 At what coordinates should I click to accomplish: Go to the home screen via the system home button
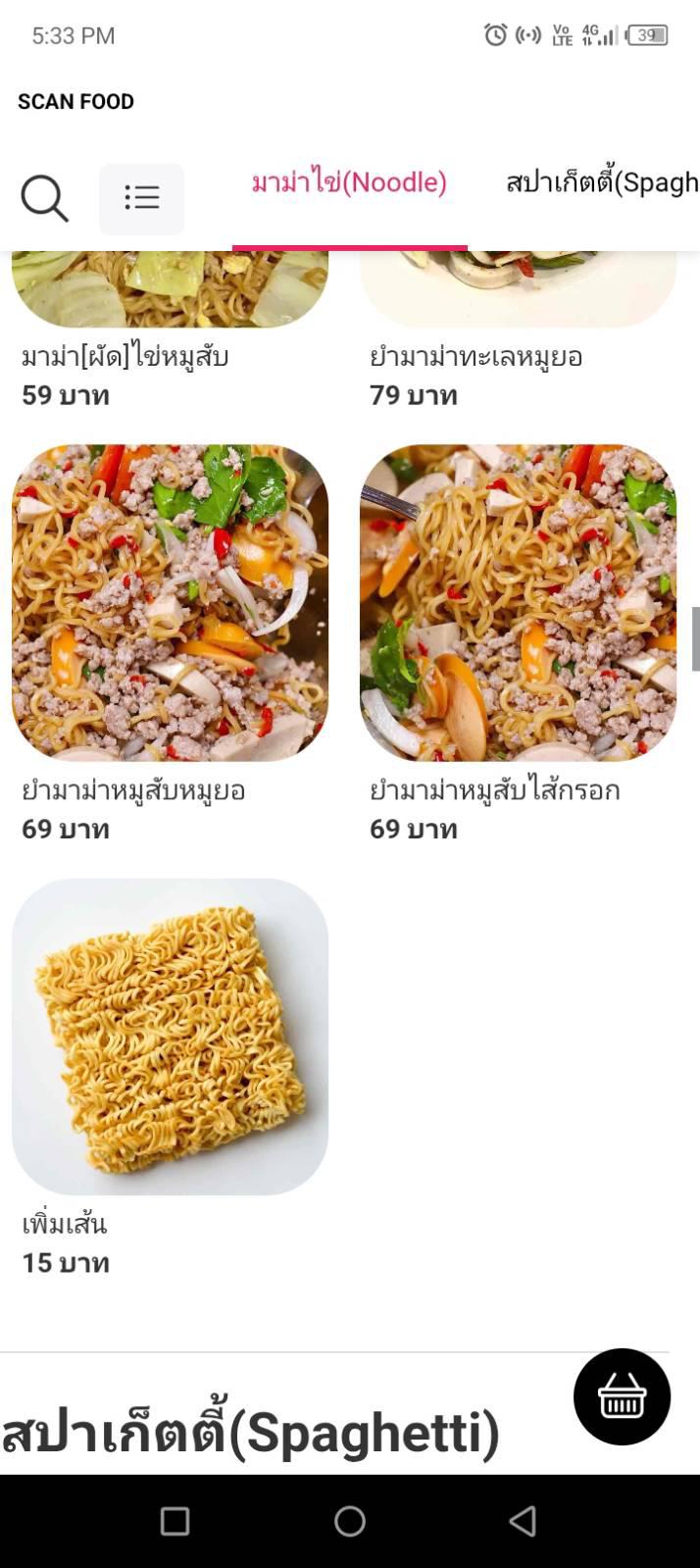350,1521
